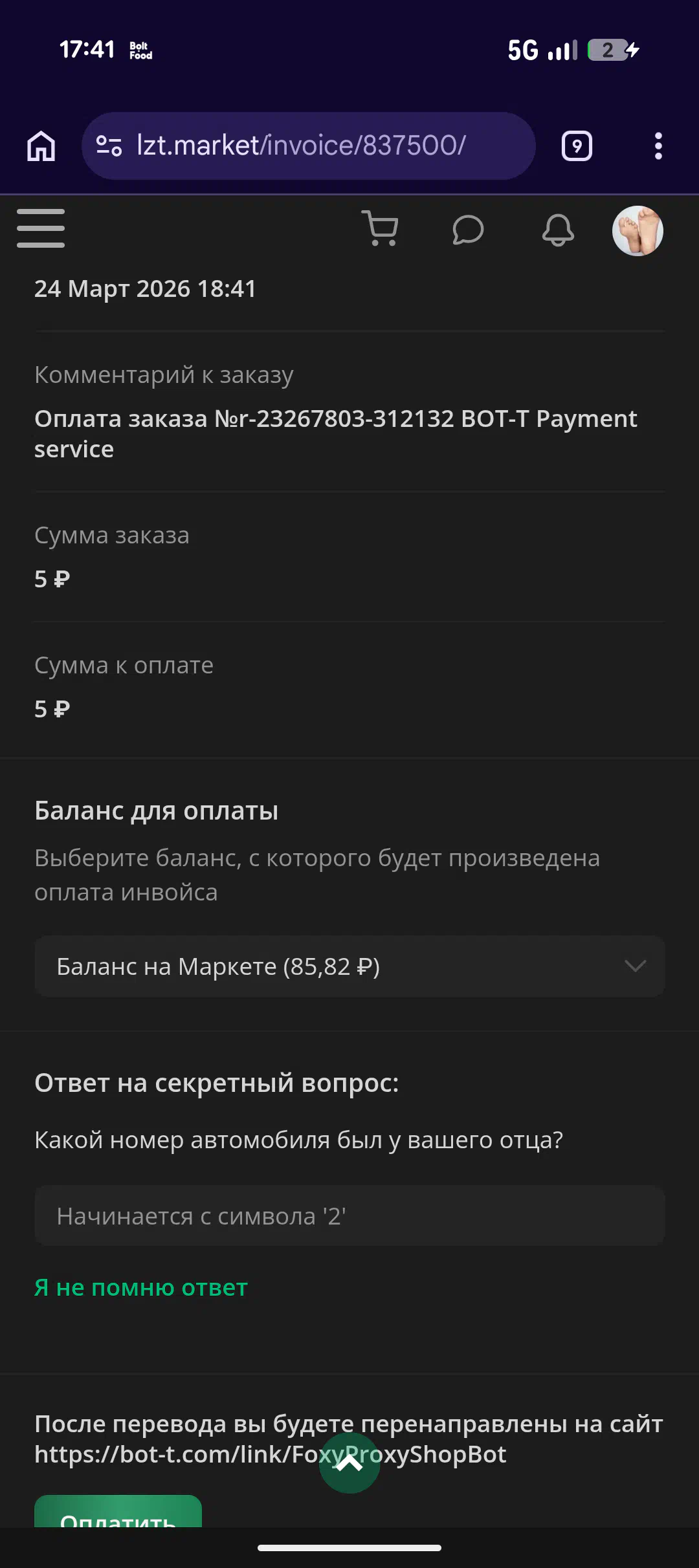Jump back to the top of the page
Screen dimensions: 699x1568
(x=349, y=1463)
